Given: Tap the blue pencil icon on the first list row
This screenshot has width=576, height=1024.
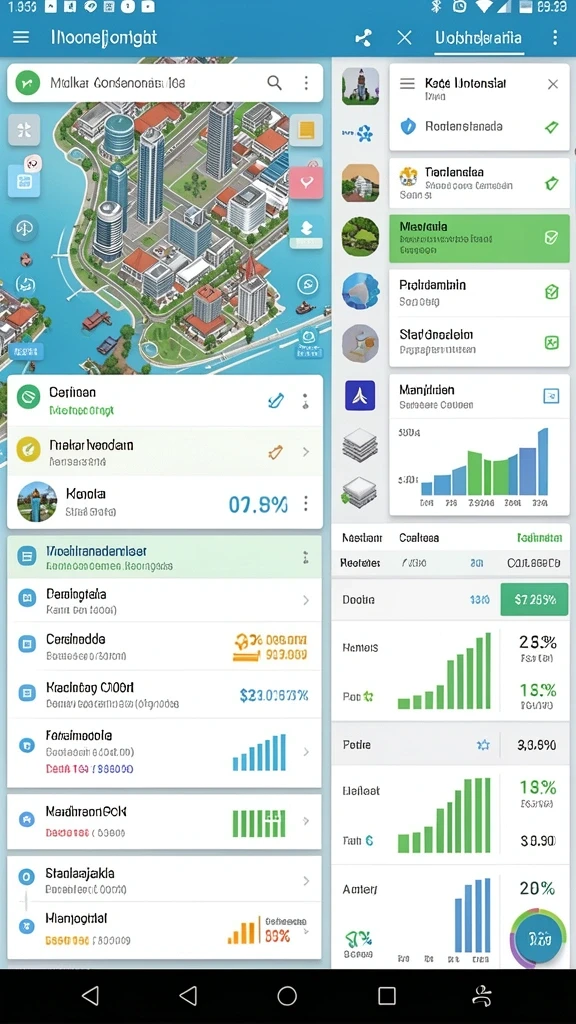Looking at the screenshot, I should click(276, 401).
